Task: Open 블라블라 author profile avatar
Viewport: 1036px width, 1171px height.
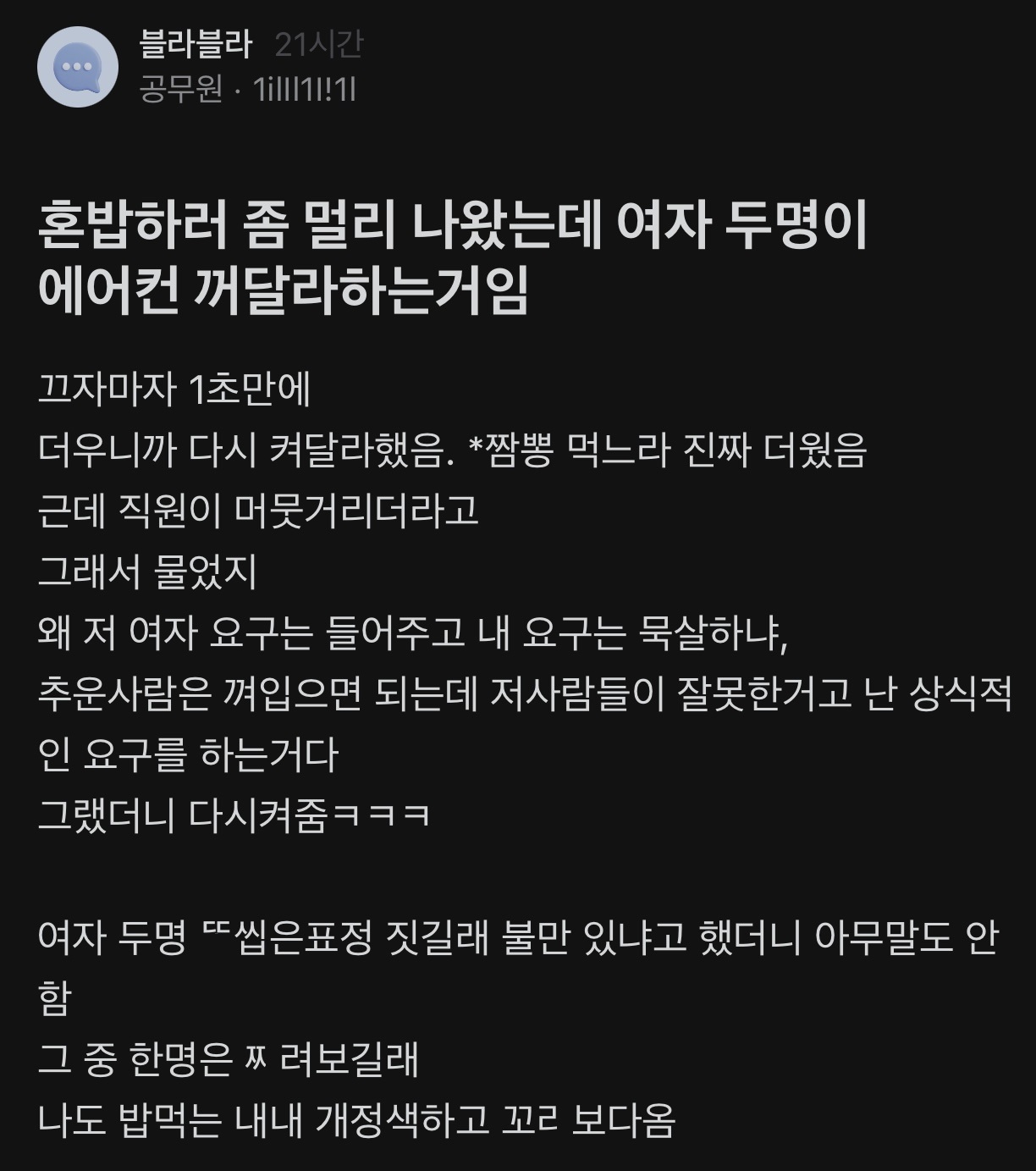Action: (x=78, y=67)
